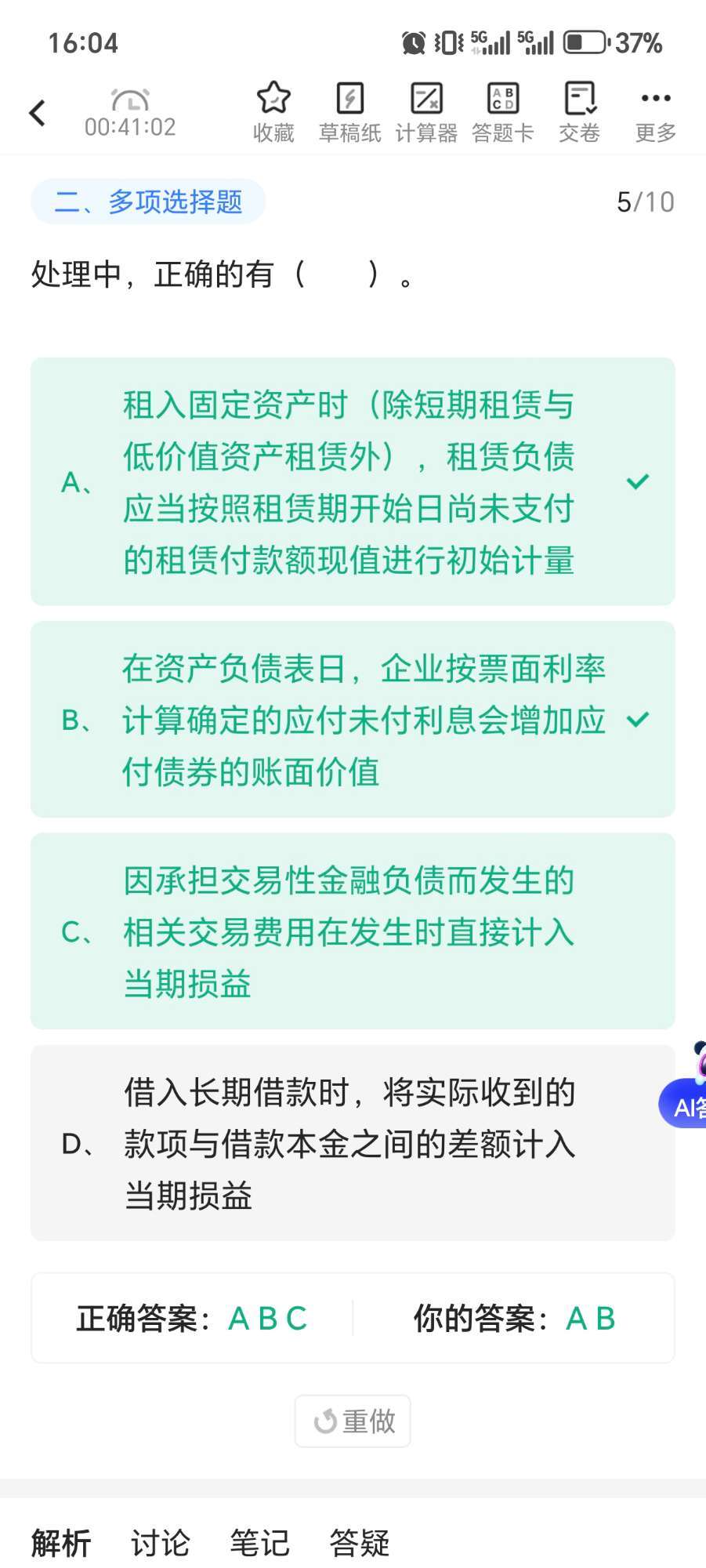Open the 草稿纸 scratch paper
Image resolution: width=706 pixels, height=1568 pixels.
(x=349, y=112)
